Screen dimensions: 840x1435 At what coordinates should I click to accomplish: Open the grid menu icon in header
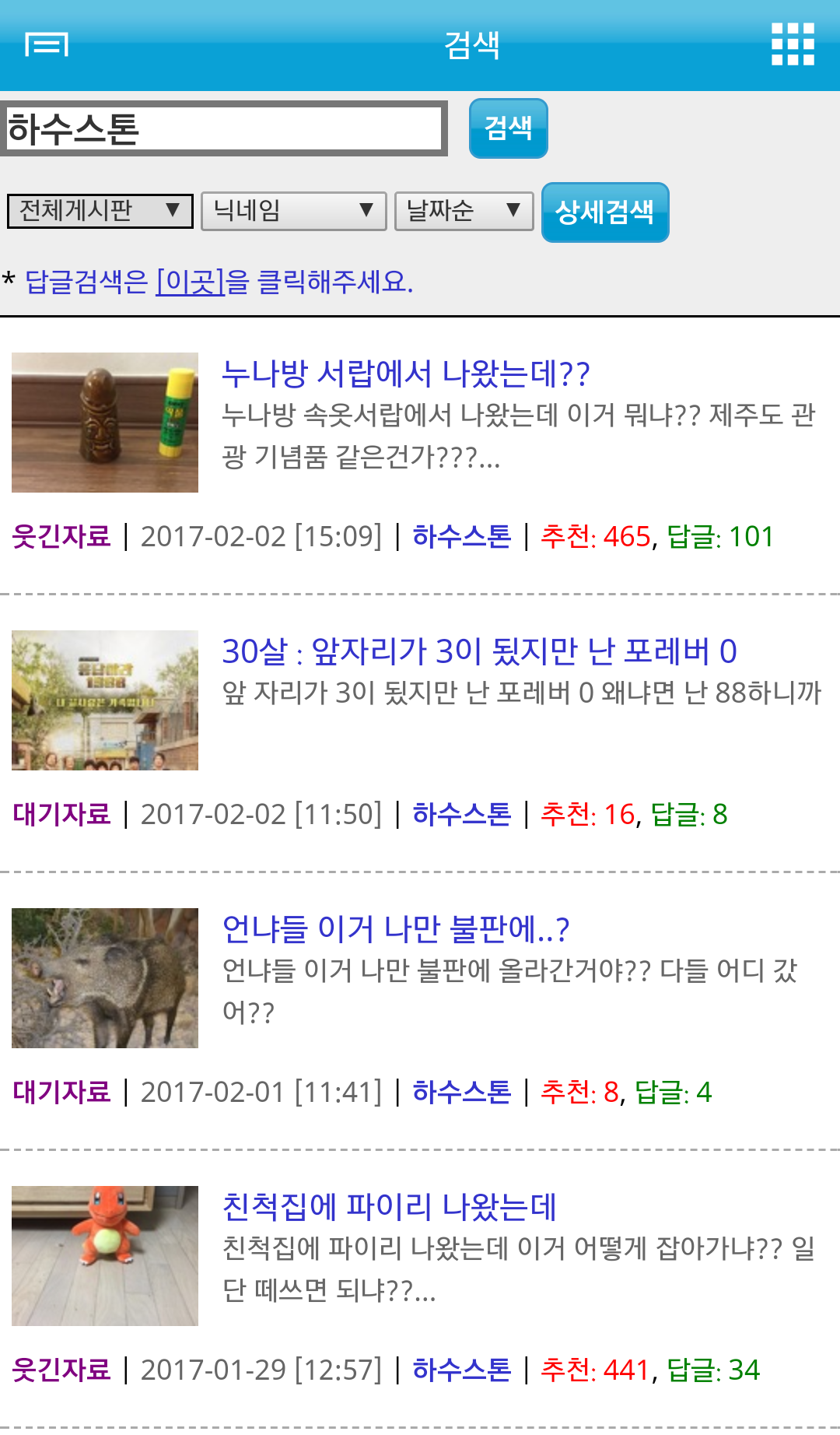793,44
